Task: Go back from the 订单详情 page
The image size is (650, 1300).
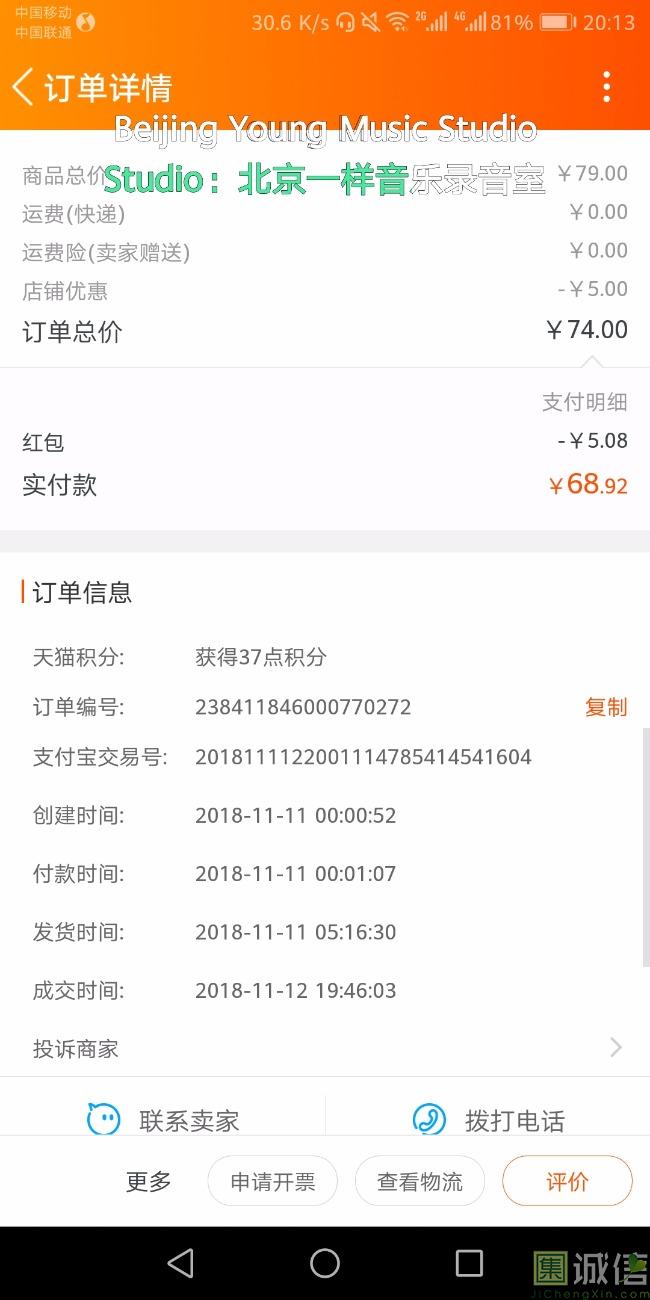Action: pos(24,88)
